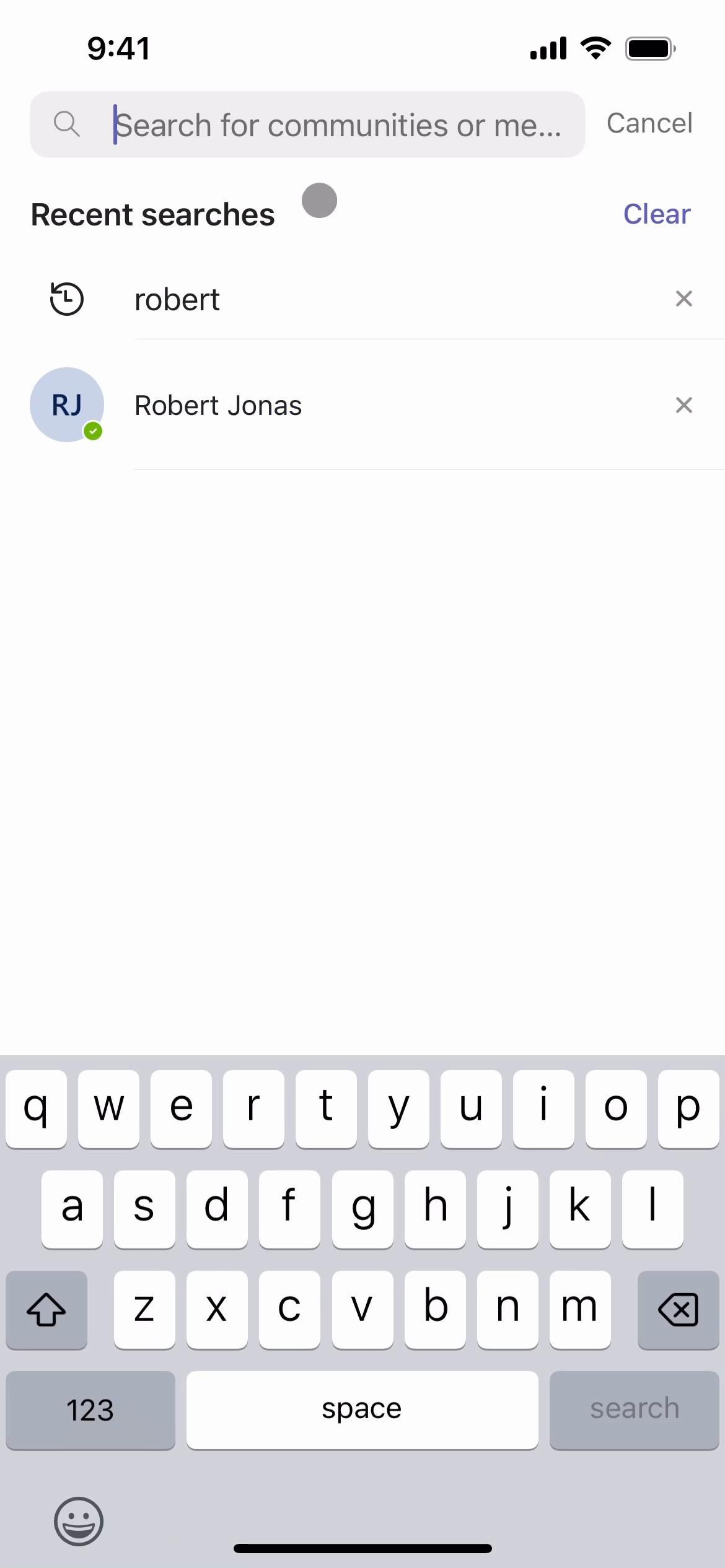Tap the keyboard backspace key
The image size is (725, 1568).
678,1309
